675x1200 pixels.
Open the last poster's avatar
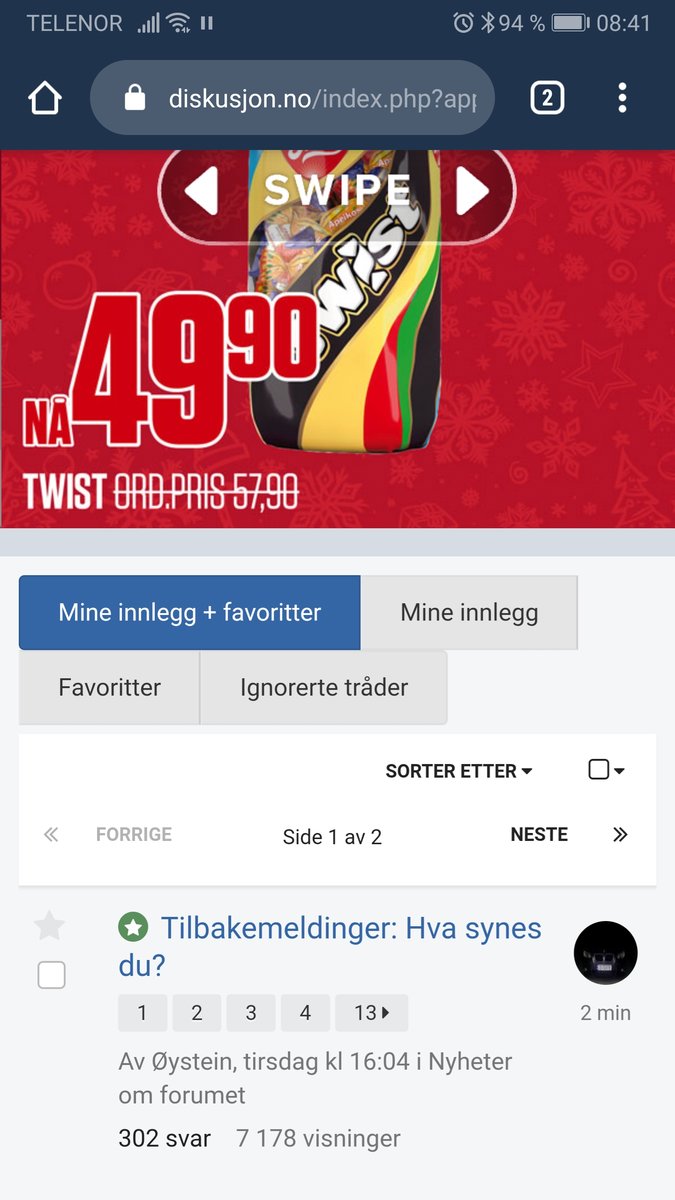pyautogui.click(x=606, y=954)
